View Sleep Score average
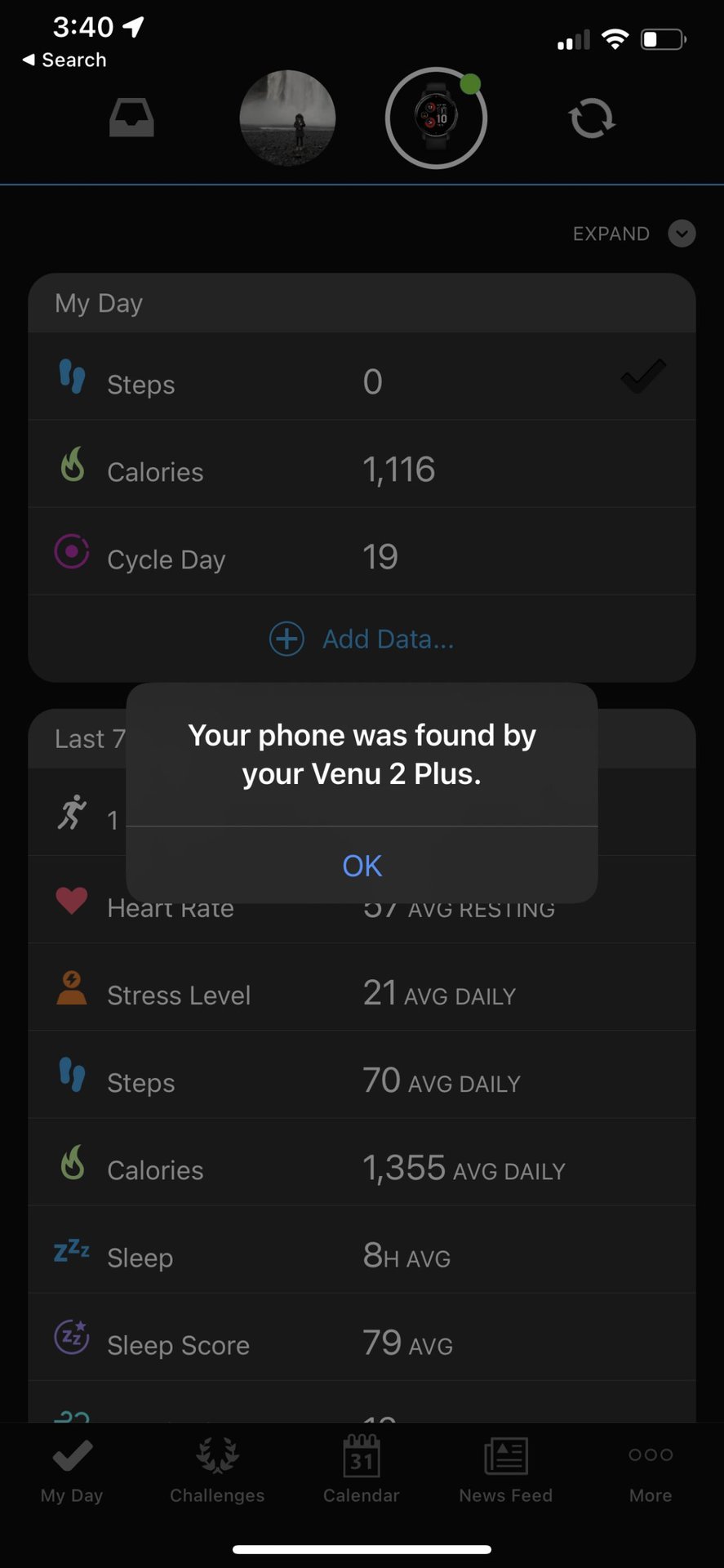 click(362, 1343)
